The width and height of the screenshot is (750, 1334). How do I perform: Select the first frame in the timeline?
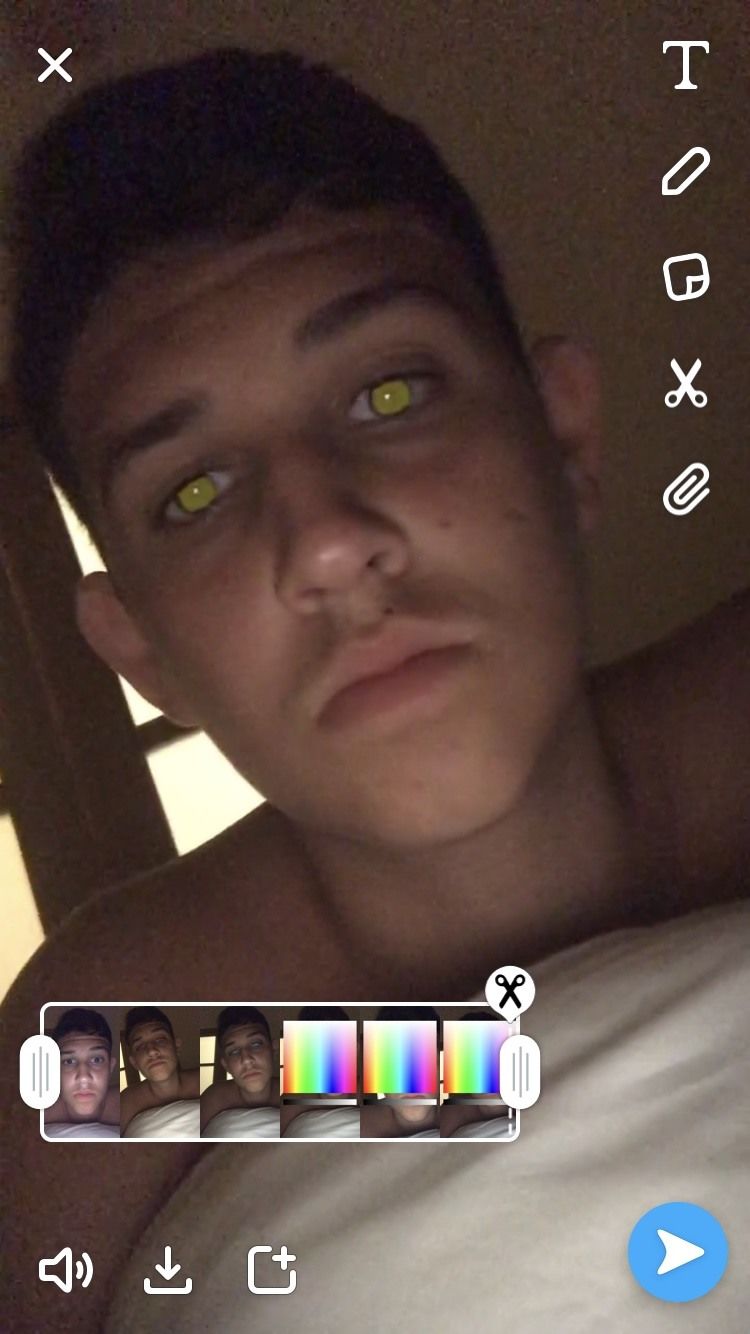(x=82, y=1072)
